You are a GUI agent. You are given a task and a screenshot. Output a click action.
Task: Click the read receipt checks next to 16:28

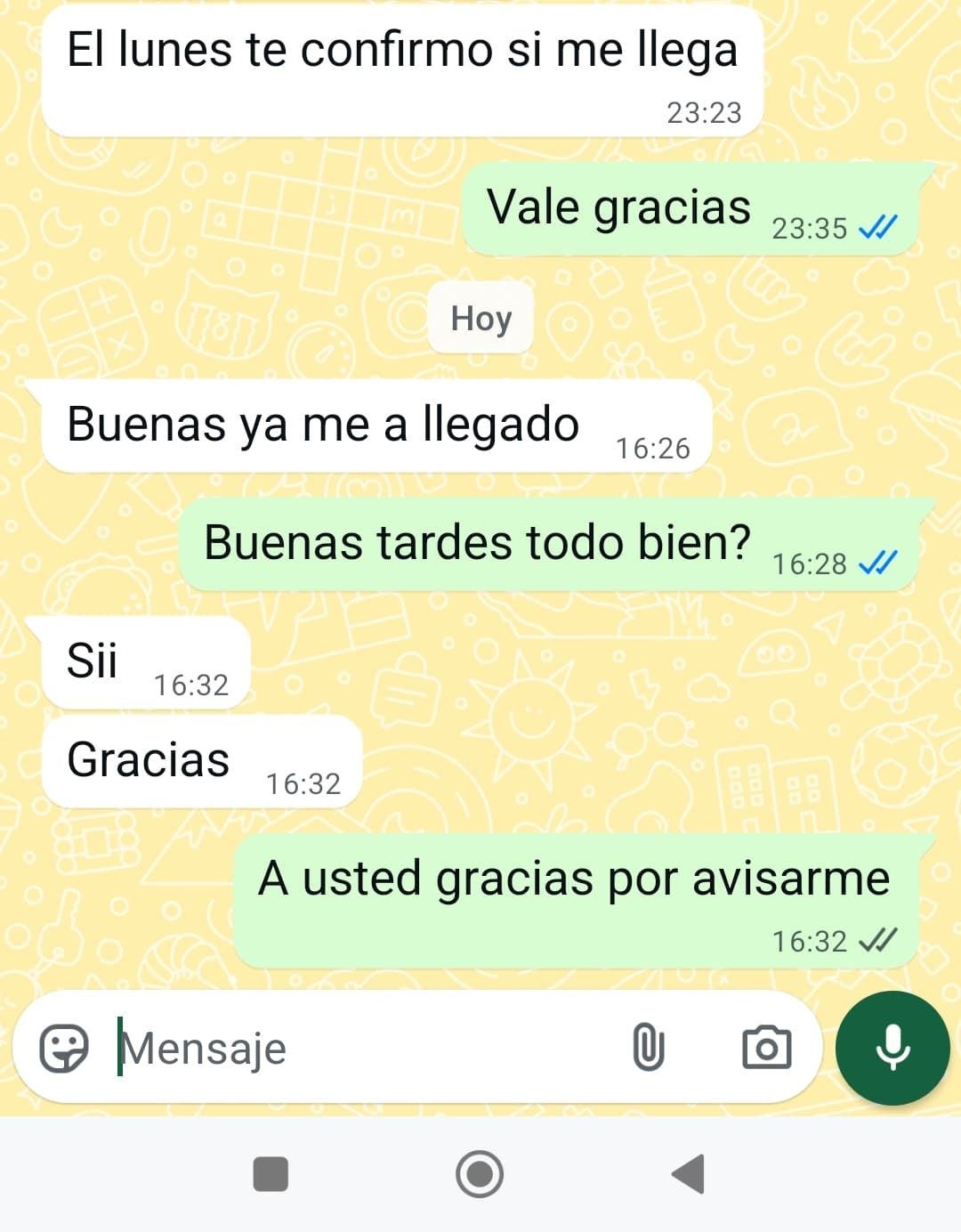(878, 563)
